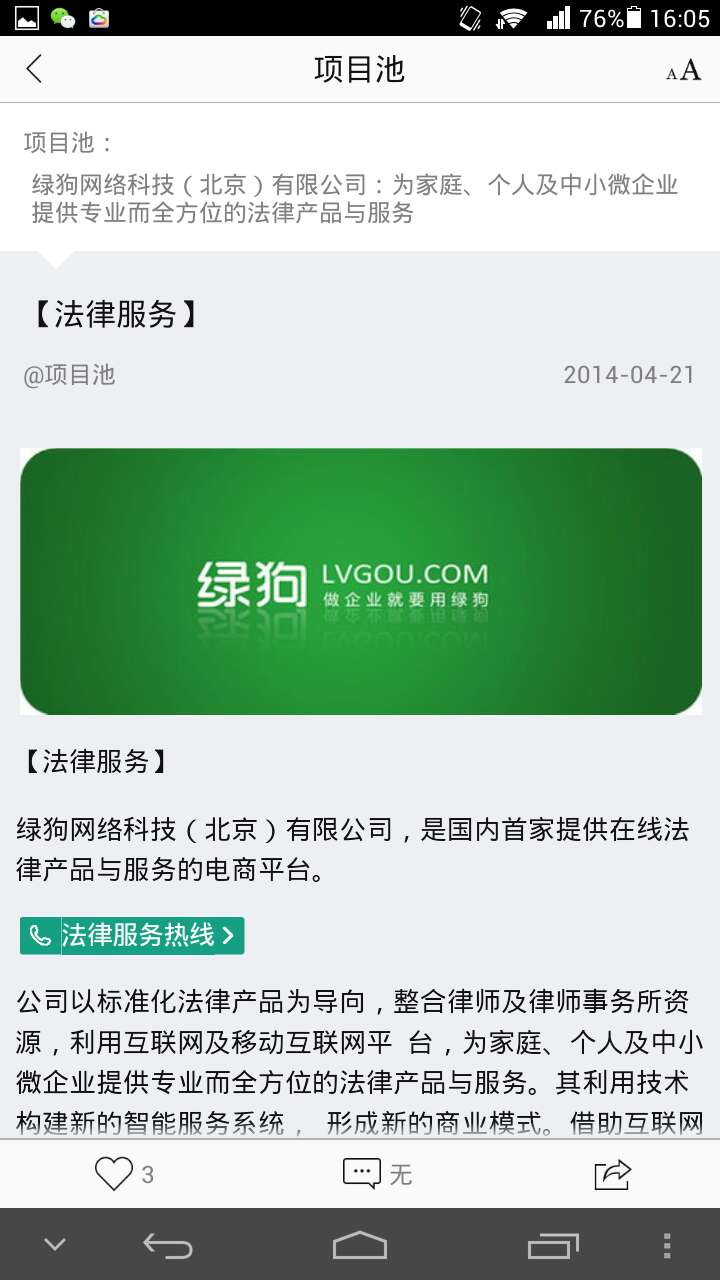Viewport: 720px width, 1280px height.
Task: Tap the system home button
Action: click(x=360, y=1245)
